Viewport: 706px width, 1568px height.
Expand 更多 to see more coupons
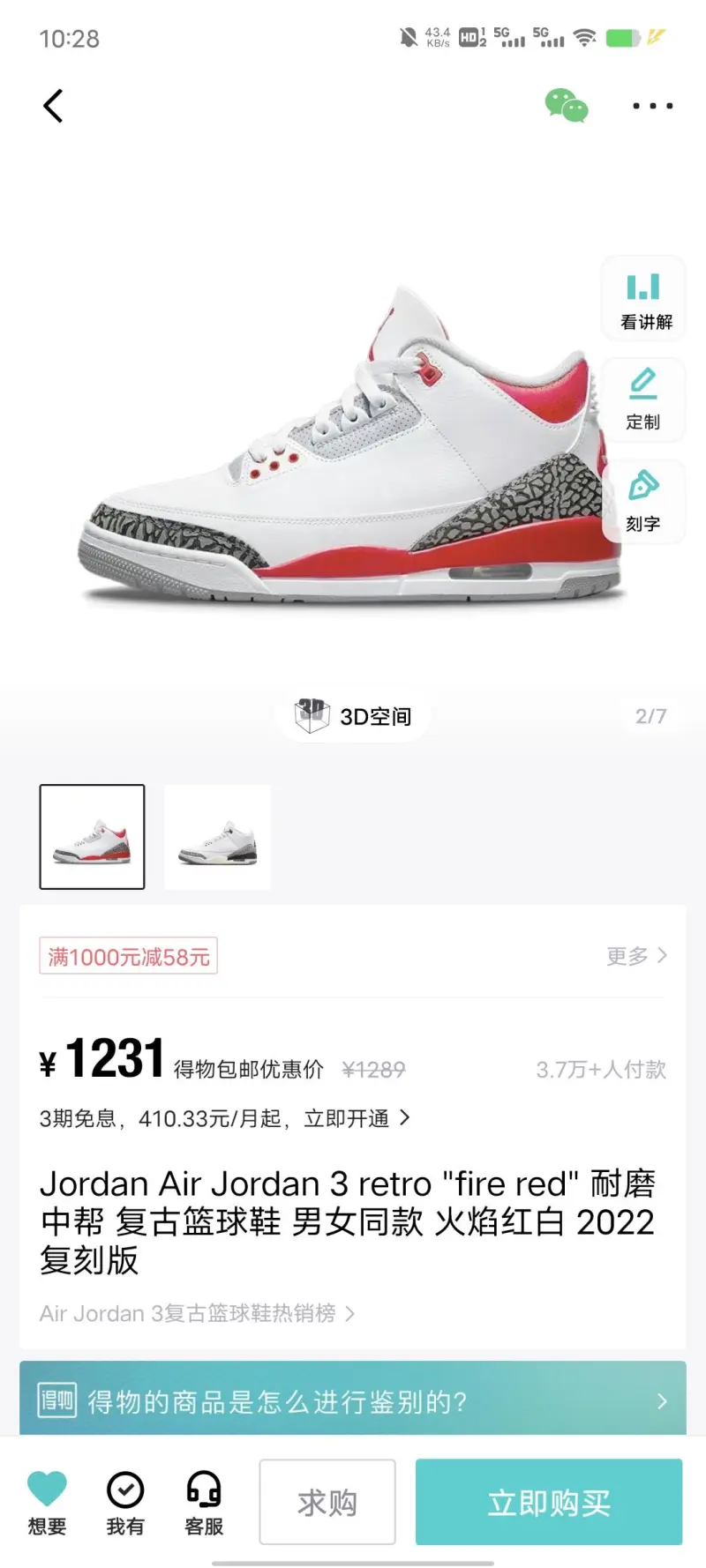(635, 955)
